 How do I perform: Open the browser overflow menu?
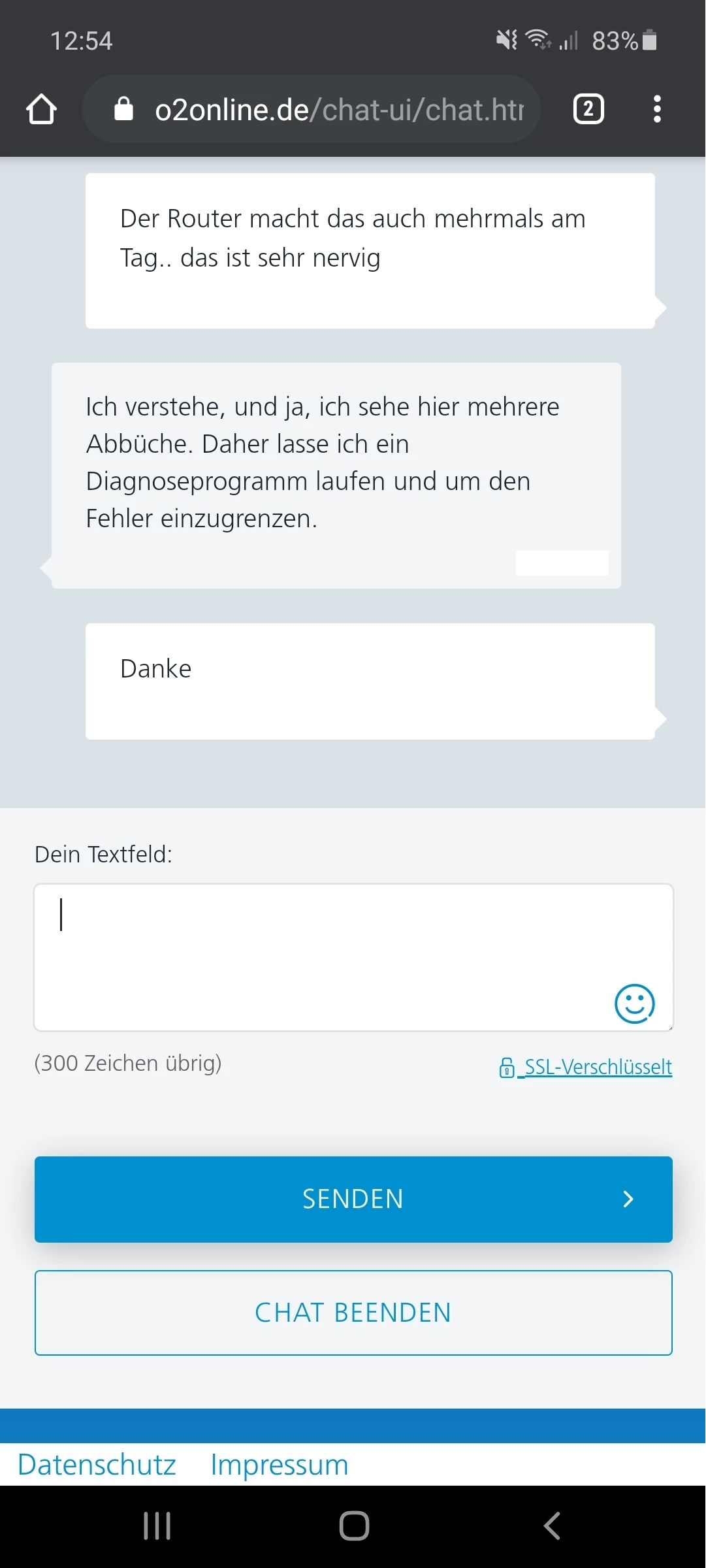pyautogui.click(x=657, y=109)
